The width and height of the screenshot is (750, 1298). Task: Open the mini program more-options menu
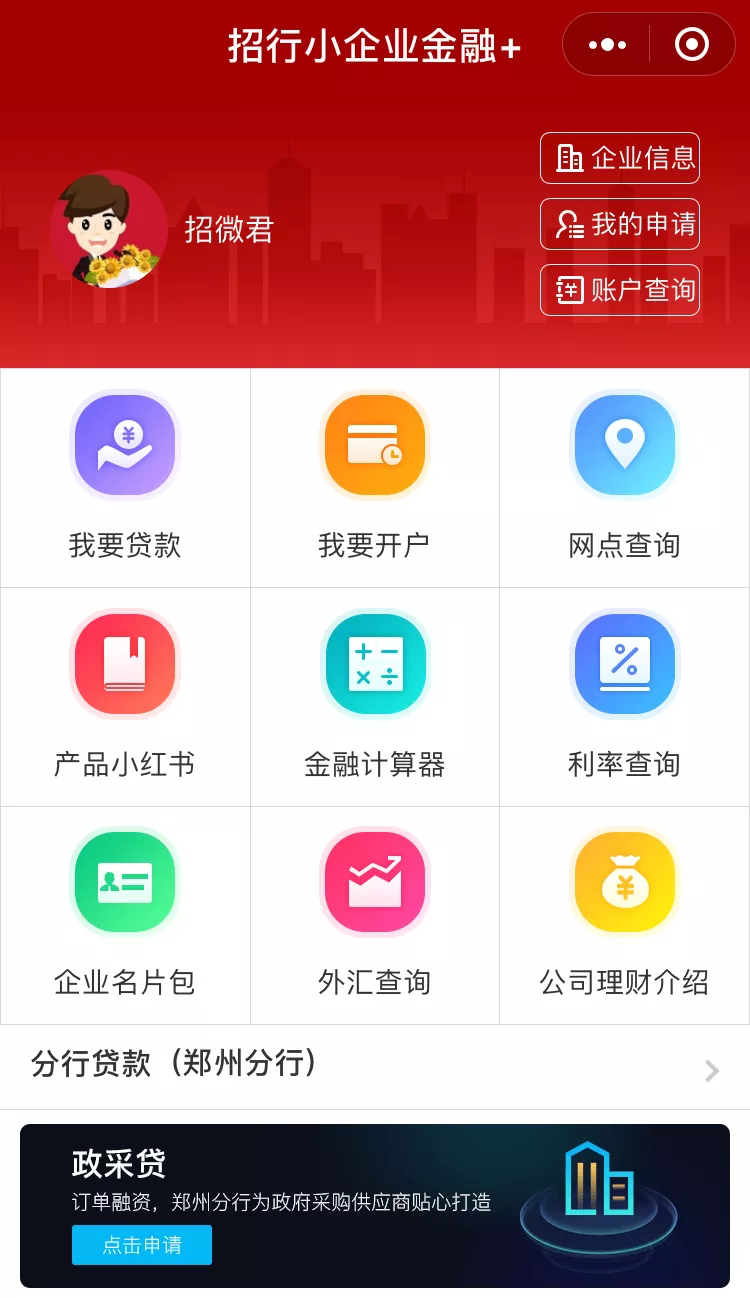pos(607,45)
